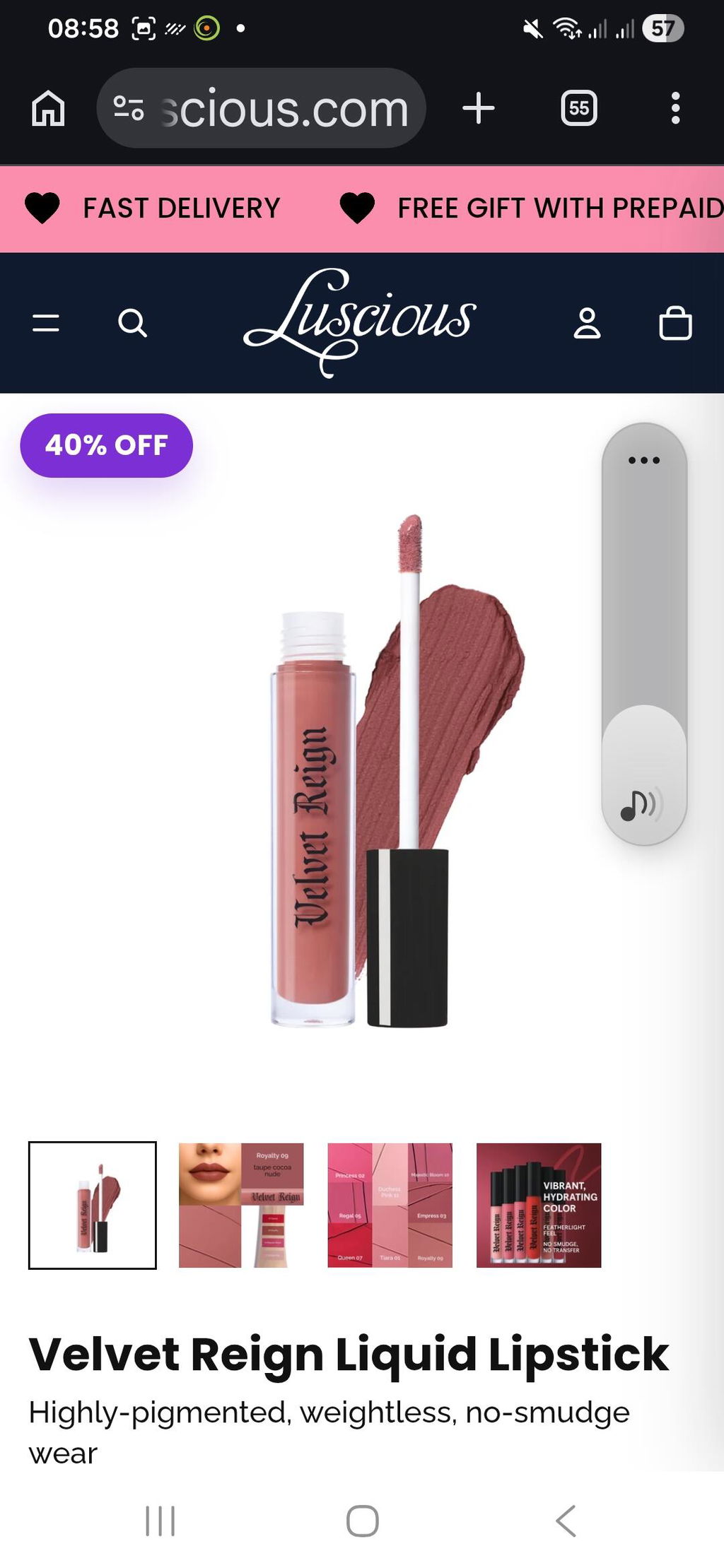Tap the media sound icon on volume panel

pyautogui.click(x=642, y=805)
